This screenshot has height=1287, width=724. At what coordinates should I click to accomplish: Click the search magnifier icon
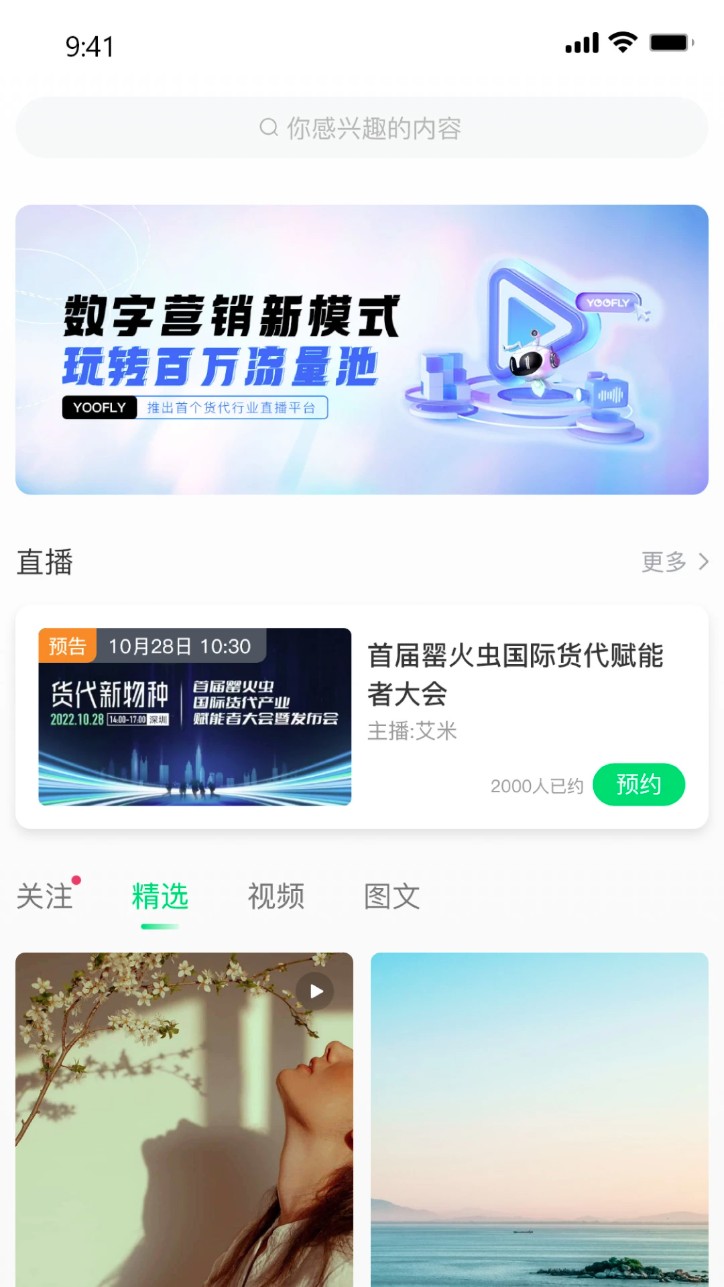pyautogui.click(x=268, y=127)
